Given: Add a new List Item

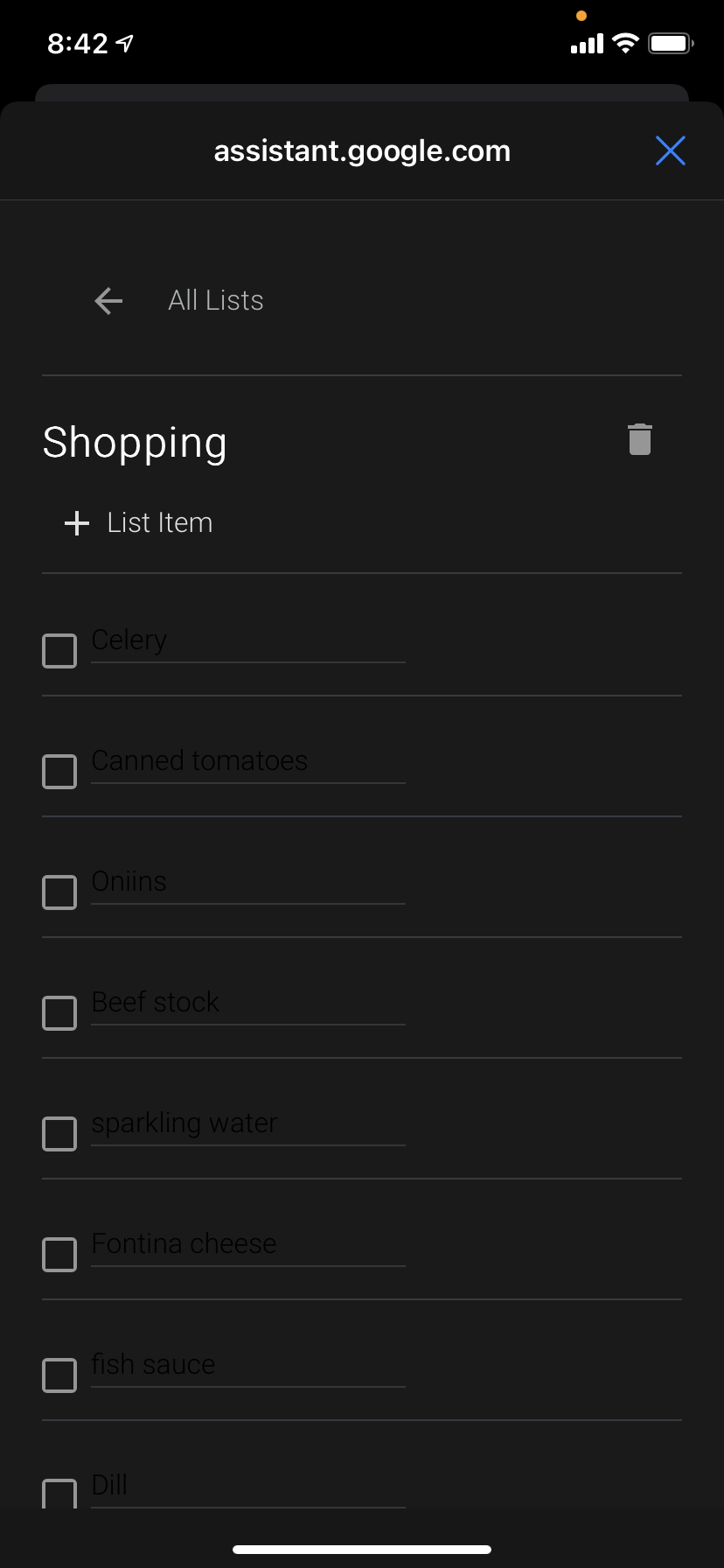Looking at the screenshot, I should tap(140, 523).
